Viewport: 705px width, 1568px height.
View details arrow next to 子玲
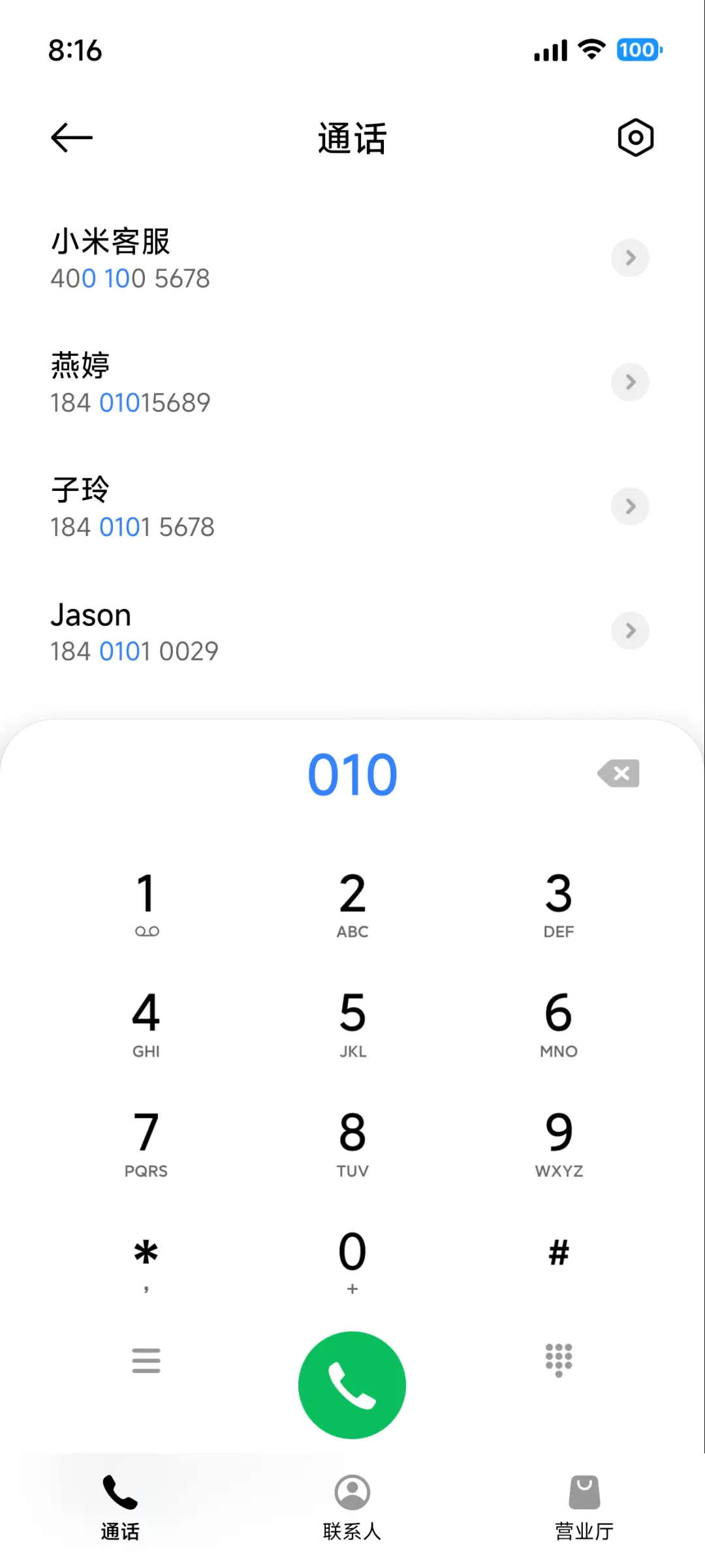click(630, 507)
